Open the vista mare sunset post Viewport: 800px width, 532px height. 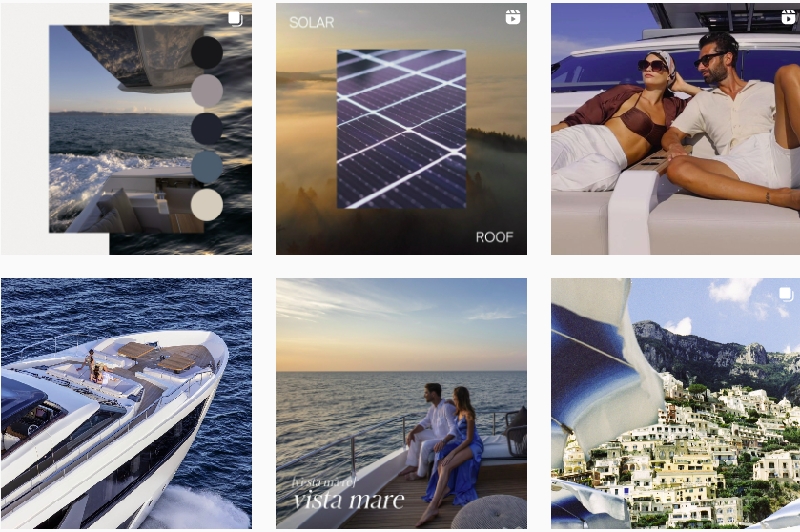(x=401, y=404)
